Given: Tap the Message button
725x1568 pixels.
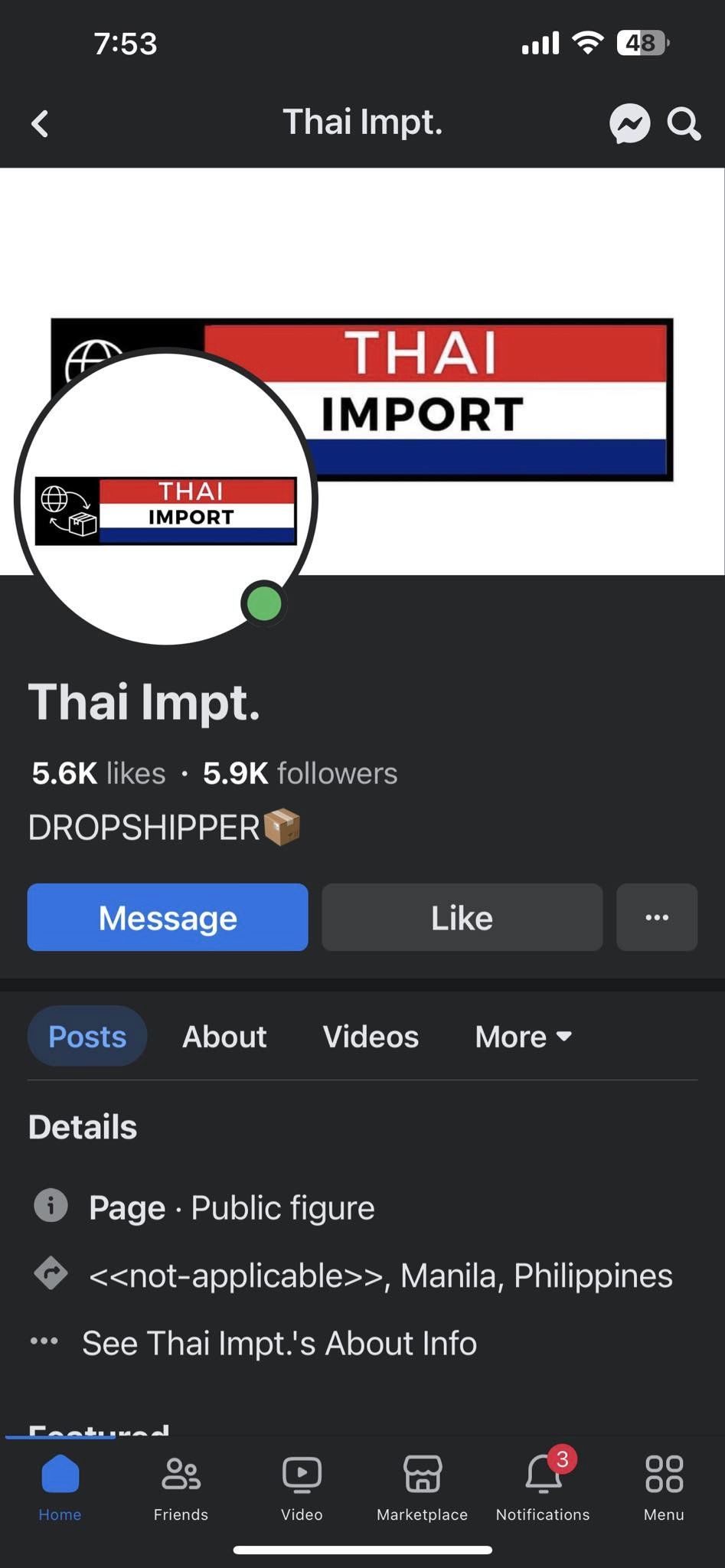Looking at the screenshot, I should click(168, 917).
